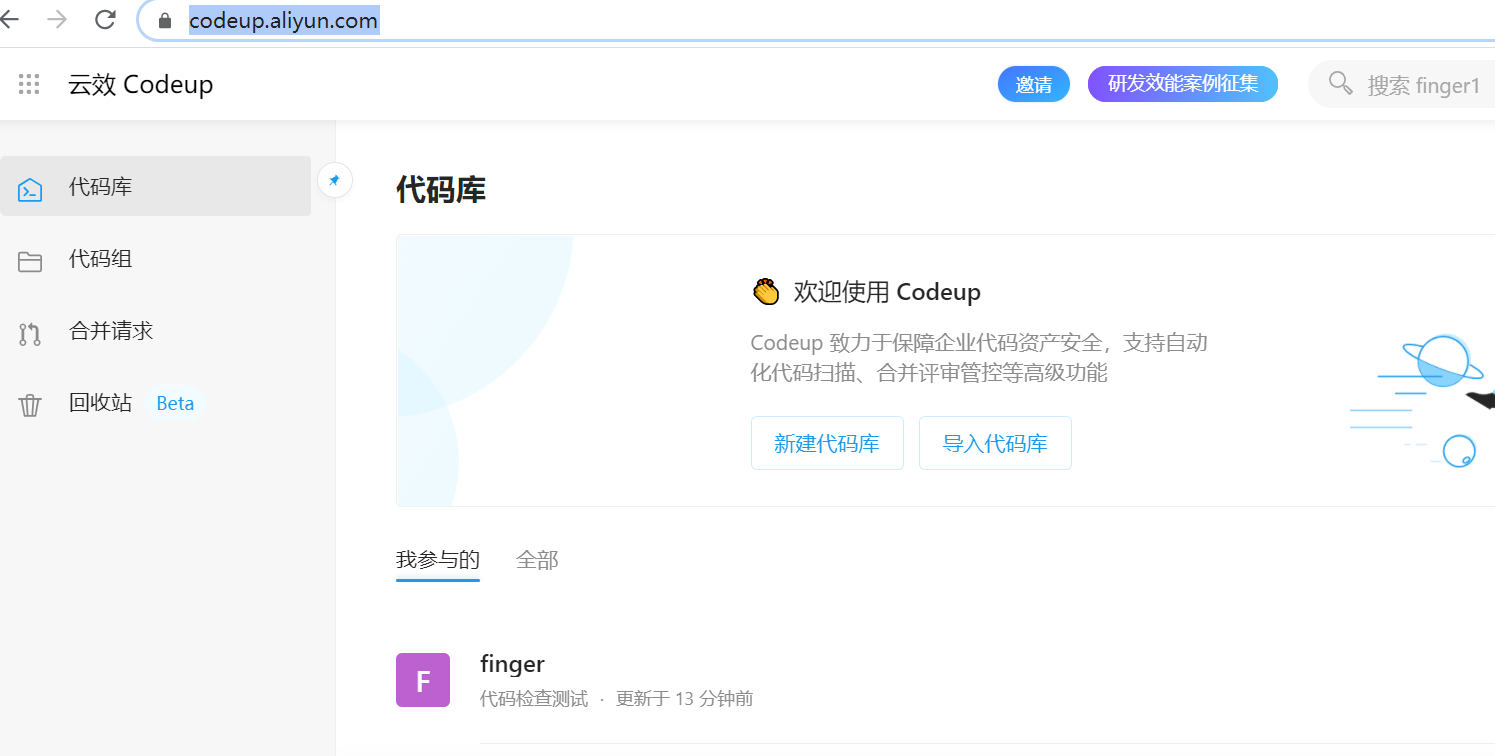
Task: Open the finger repository row
Action: pos(512,665)
